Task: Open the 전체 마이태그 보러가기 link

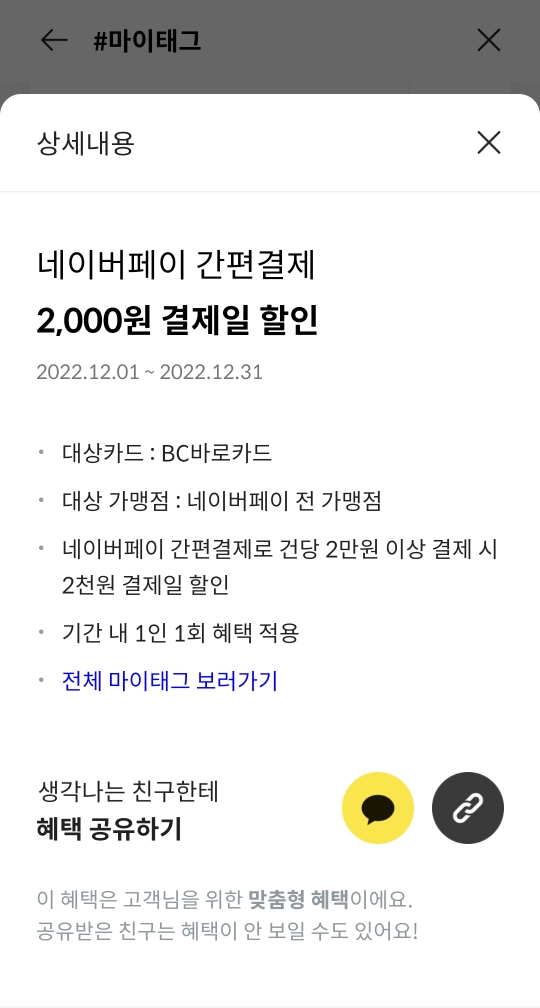Action: click(170, 681)
